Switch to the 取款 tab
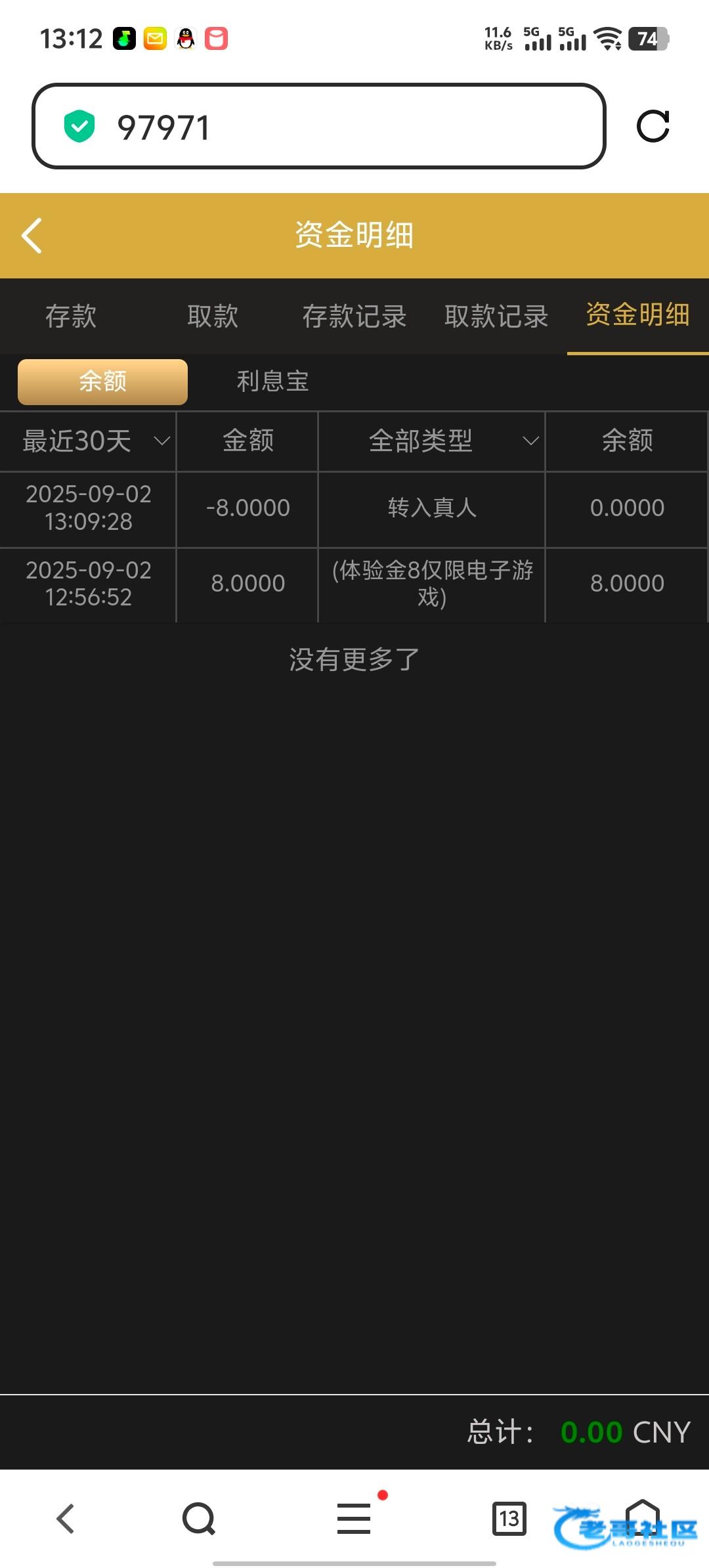The width and height of the screenshot is (709, 1568). [213, 316]
